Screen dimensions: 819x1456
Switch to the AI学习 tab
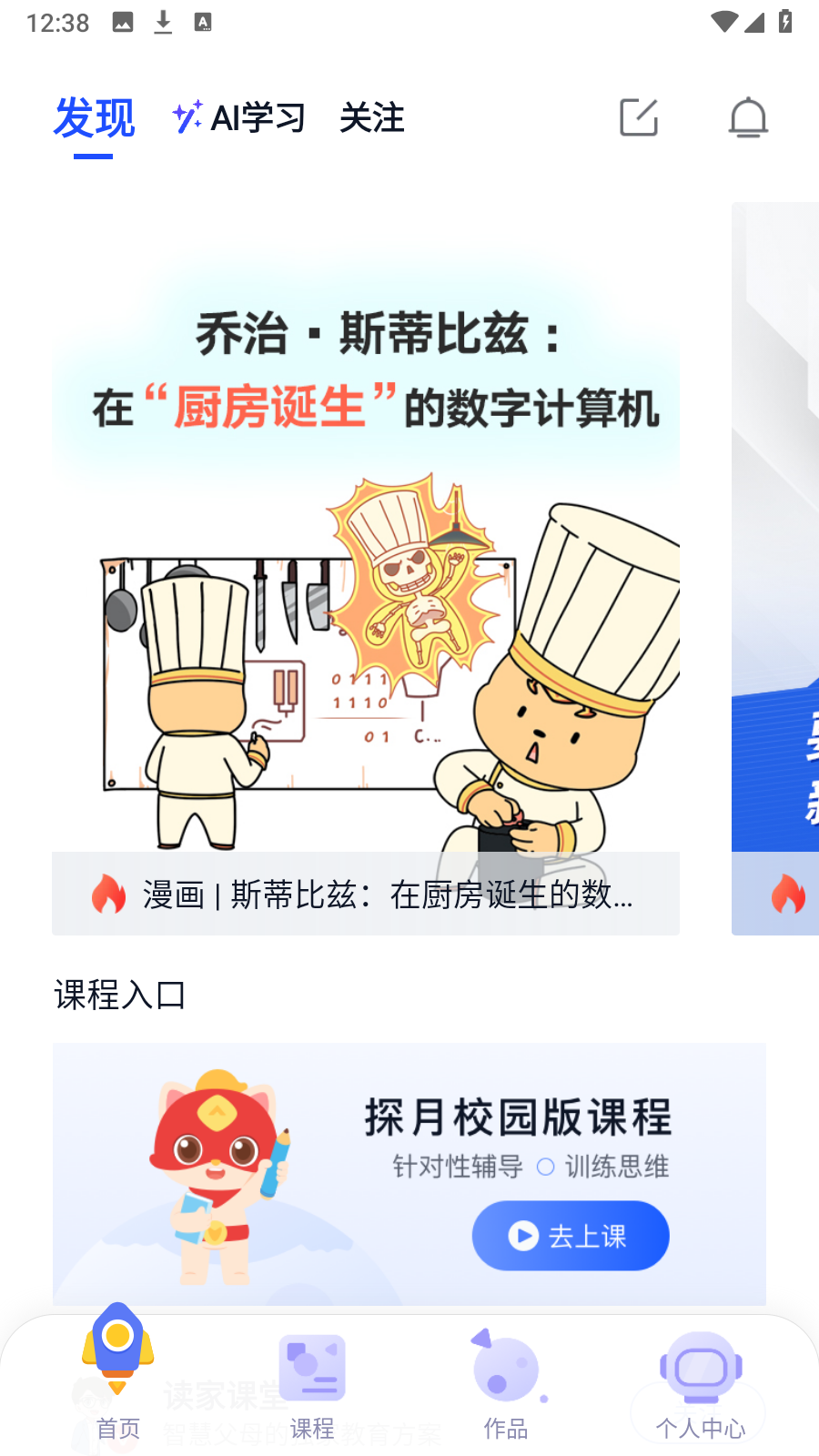point(239,118)
